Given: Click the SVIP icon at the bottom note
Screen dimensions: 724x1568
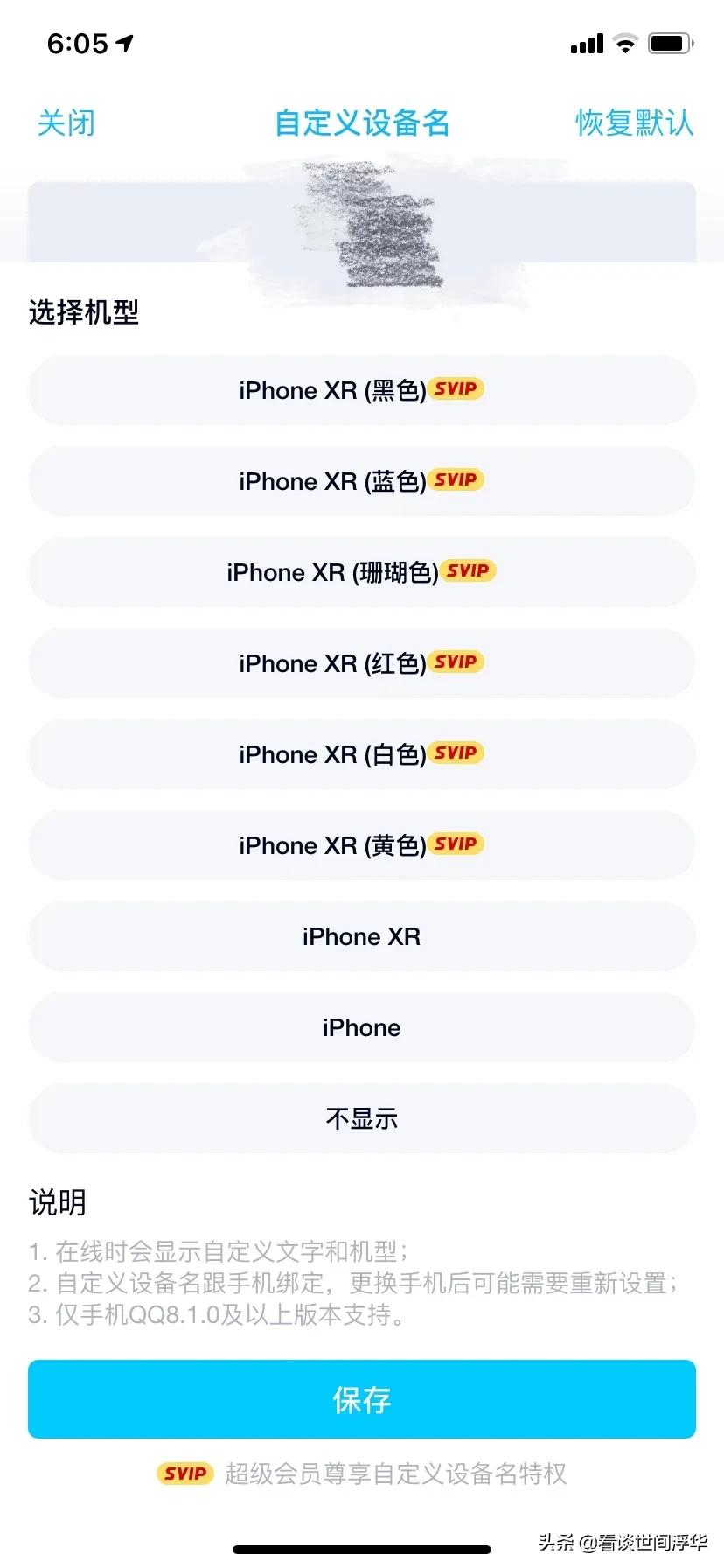Looking at the screenshot, I should coord(184,1474).
